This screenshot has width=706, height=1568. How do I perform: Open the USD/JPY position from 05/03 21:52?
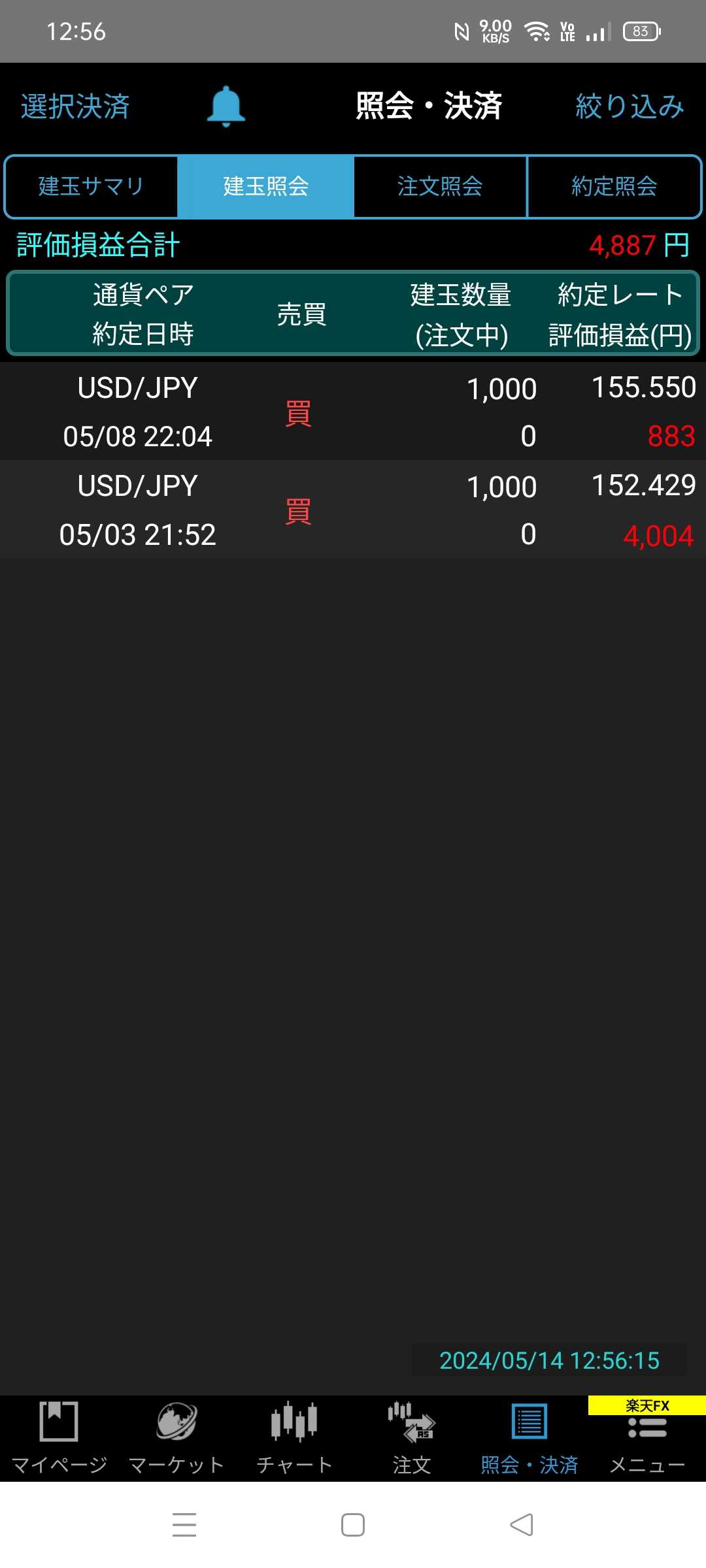[x=353, y=510]
